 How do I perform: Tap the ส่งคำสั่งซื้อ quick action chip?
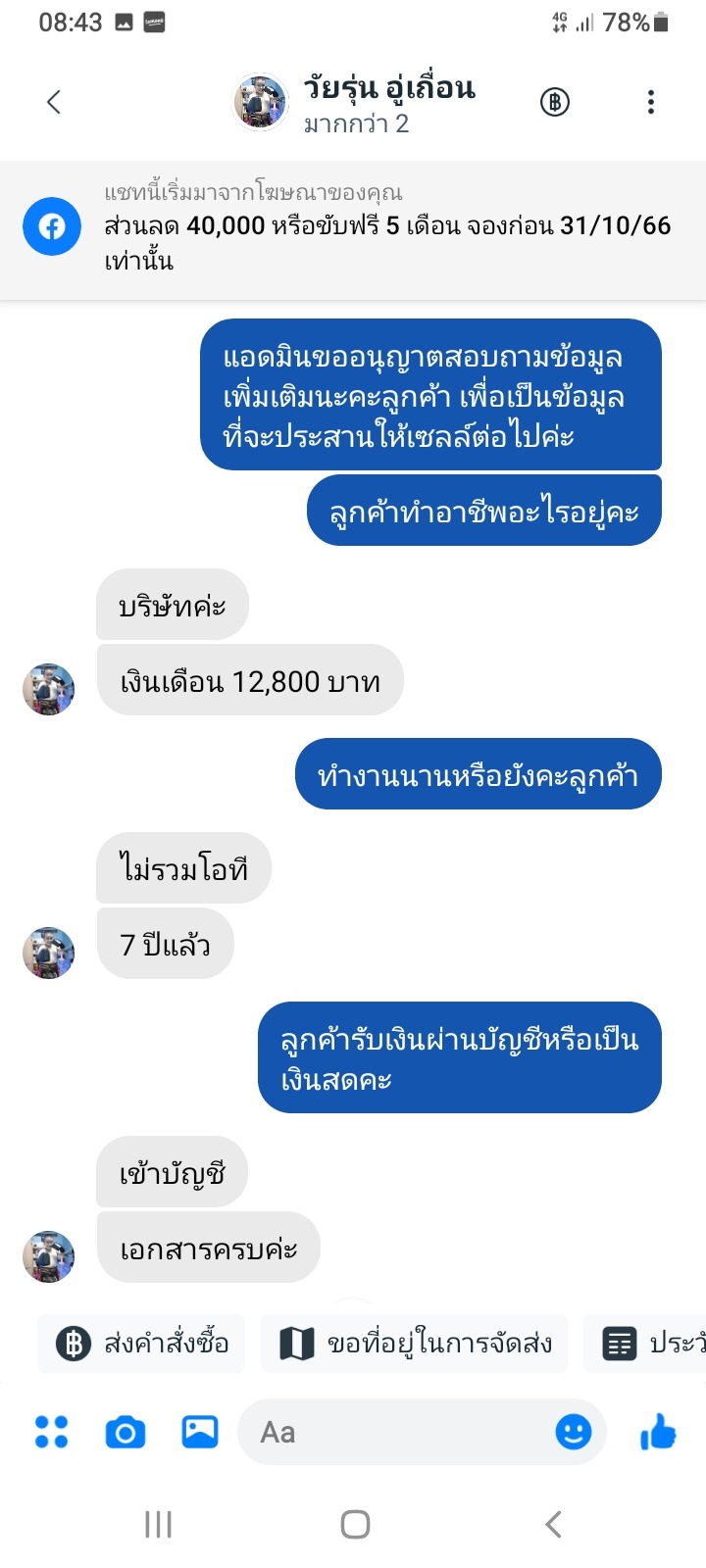[x=142, y=1343]
